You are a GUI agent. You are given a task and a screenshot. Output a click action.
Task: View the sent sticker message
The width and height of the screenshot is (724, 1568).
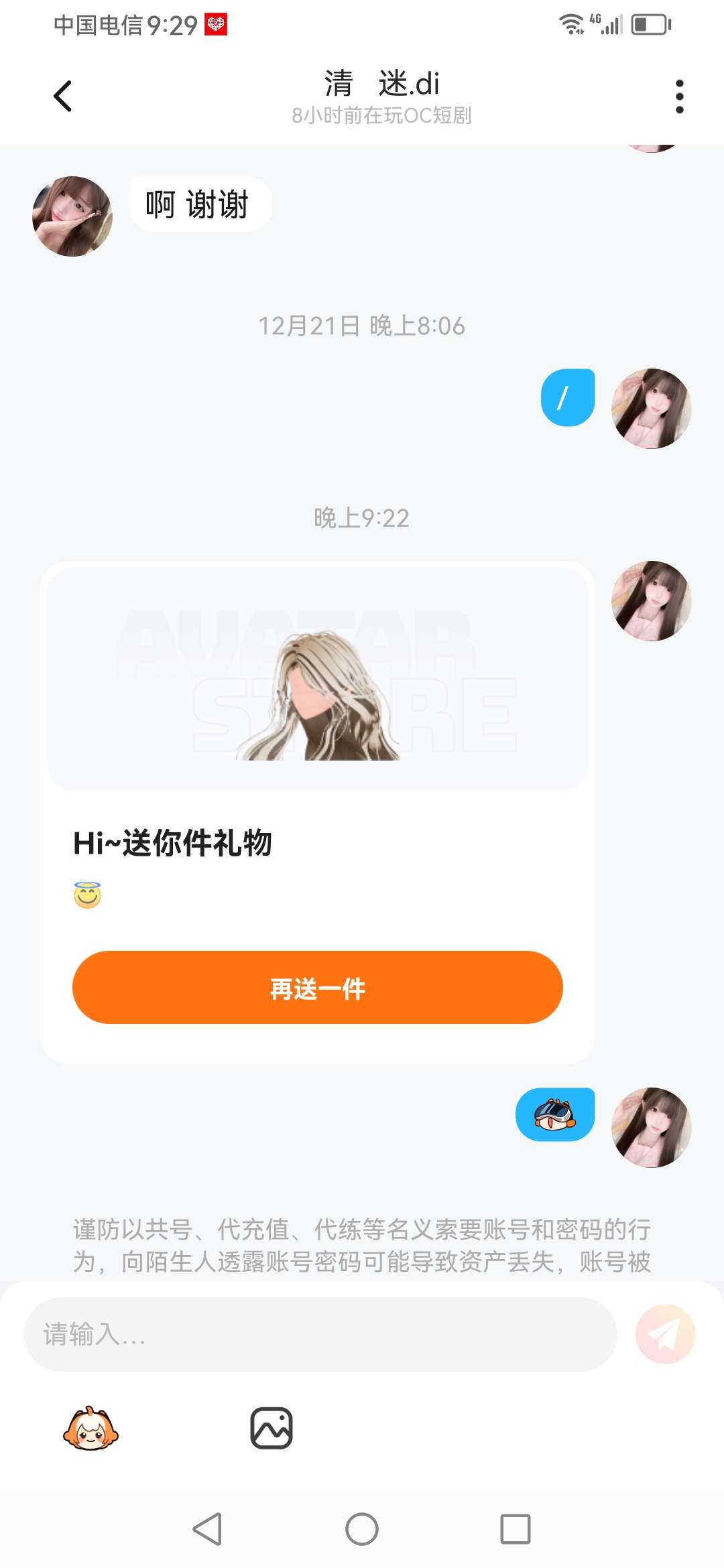point(554,1114)
